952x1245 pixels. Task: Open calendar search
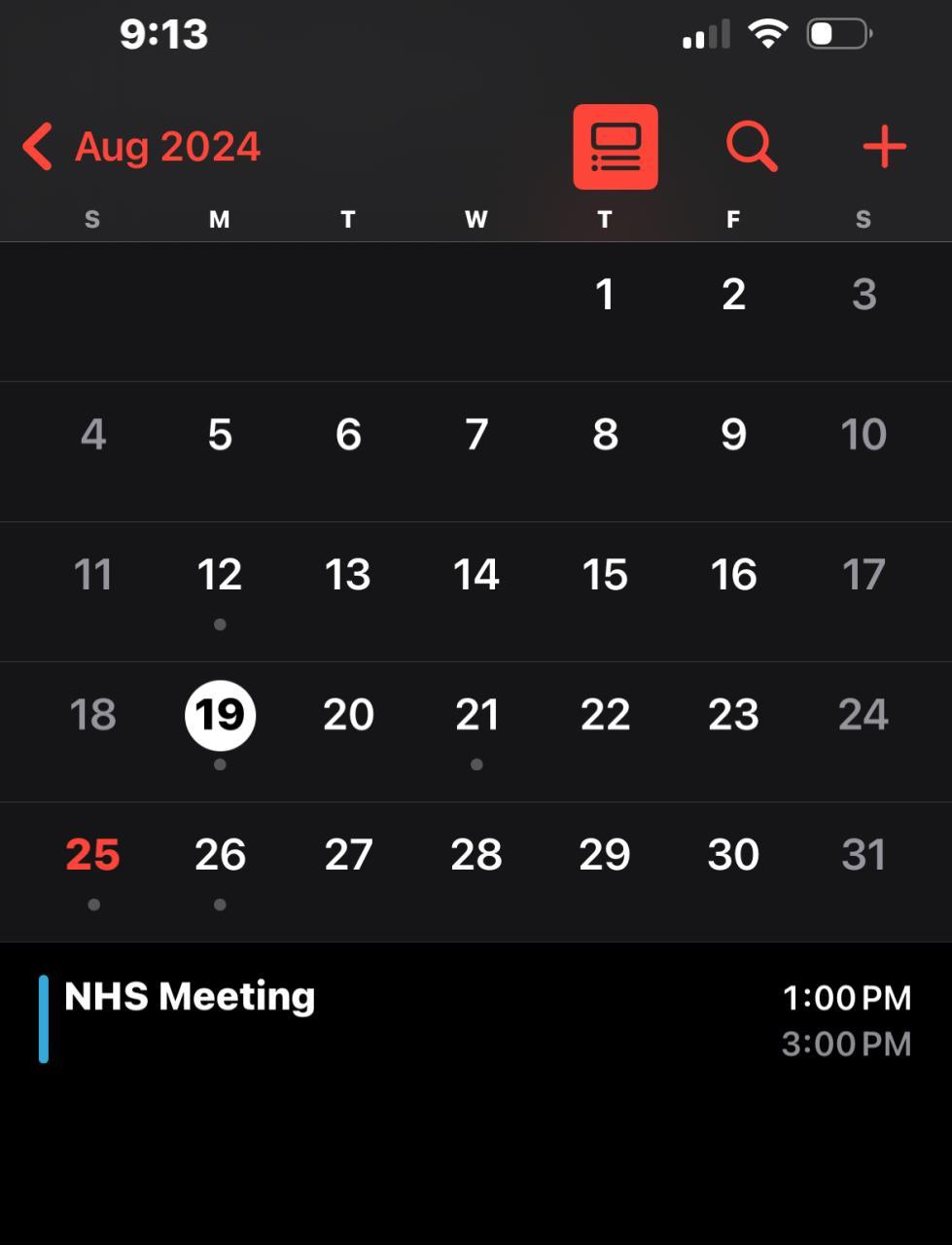(751, 147)
